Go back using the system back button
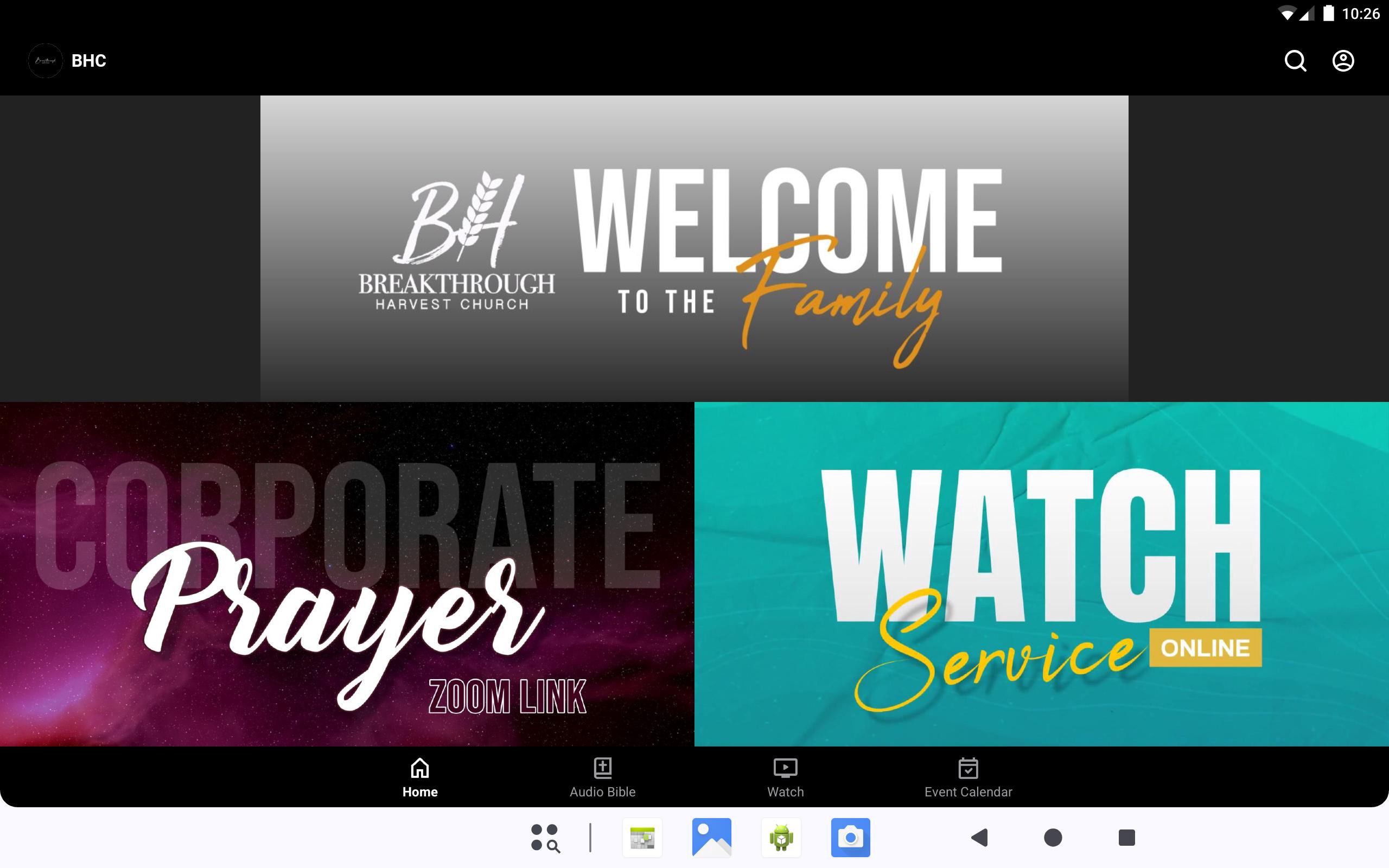The height and width of the screenshot is (868, 1389). tap(979, 838)
